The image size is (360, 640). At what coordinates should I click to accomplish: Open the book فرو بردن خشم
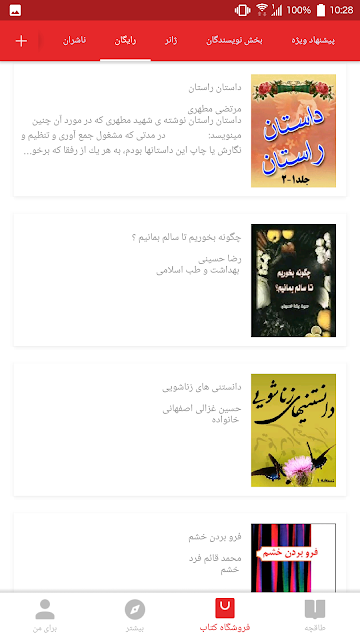180,552
